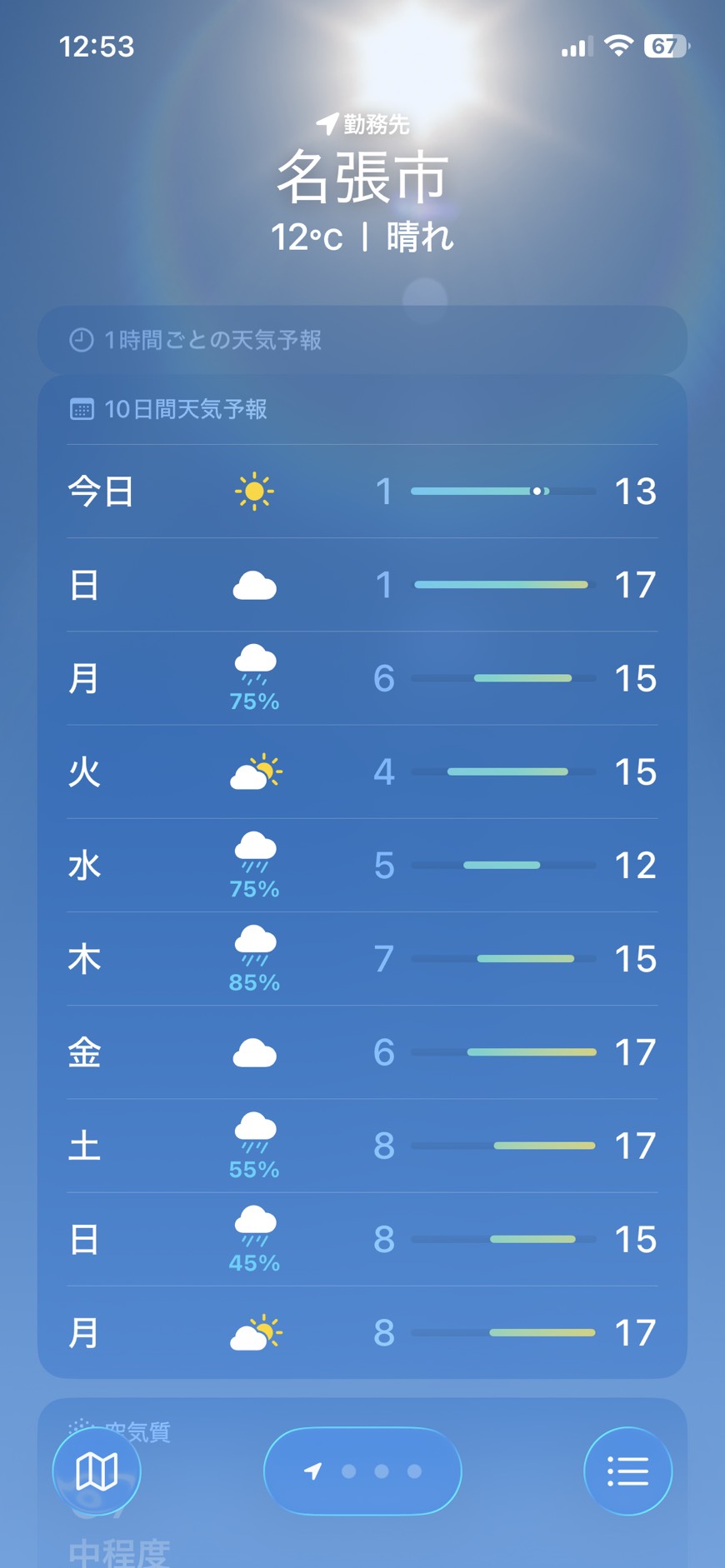Open the 木 row with 85% rain

[x=362, y=959]
